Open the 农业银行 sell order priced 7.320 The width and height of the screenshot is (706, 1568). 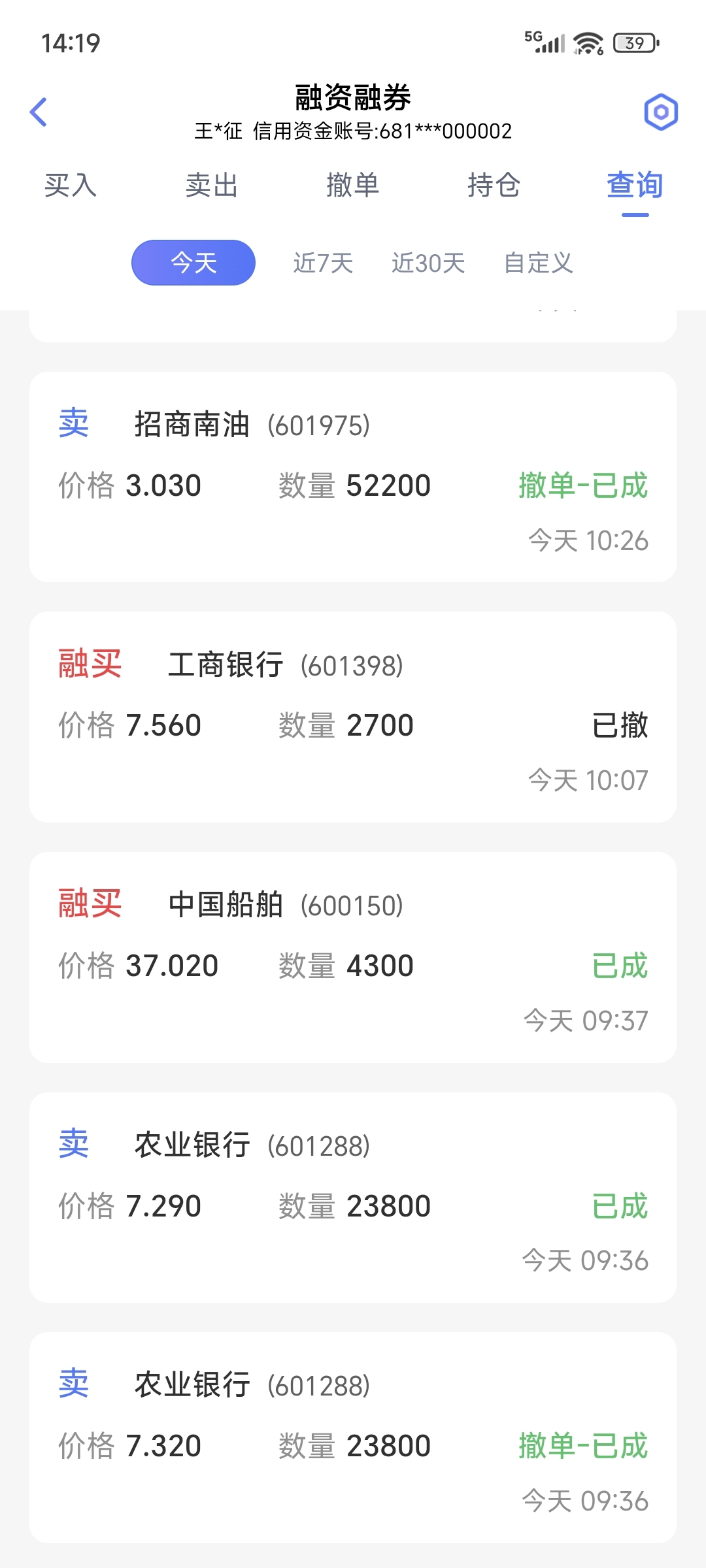pyautogui.click(x=353, y=1437)
